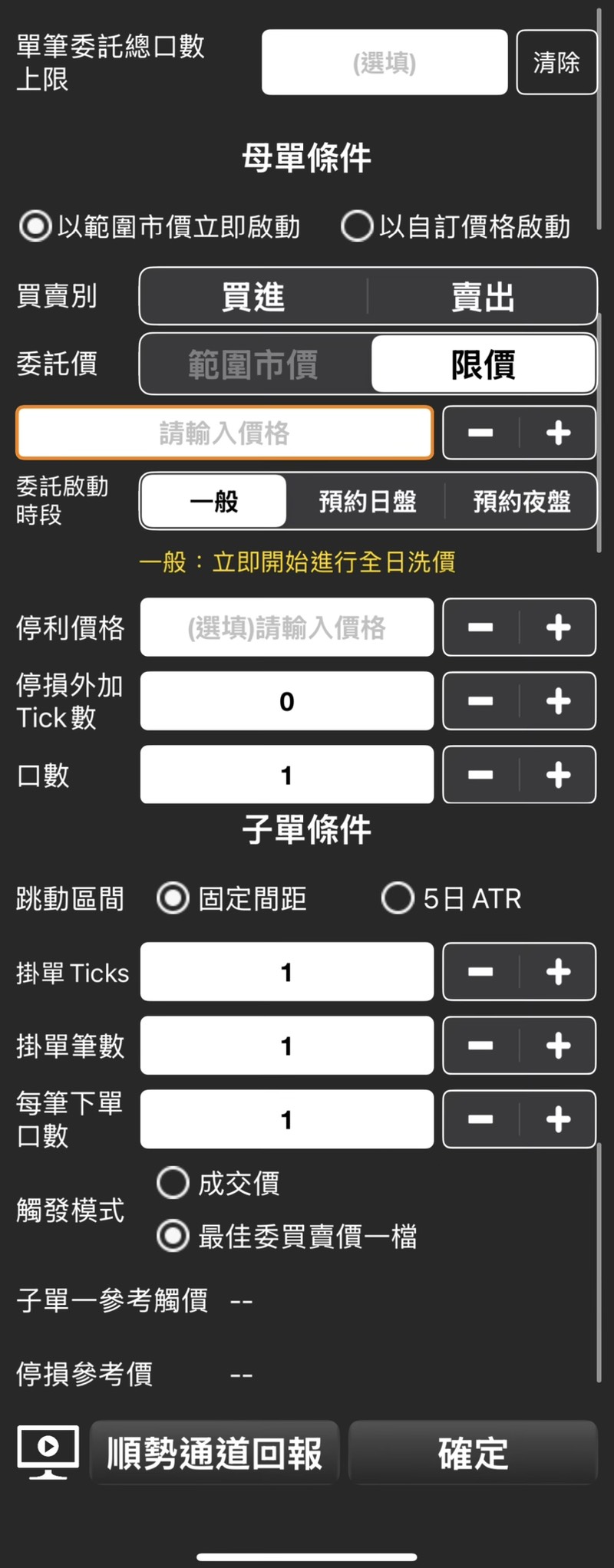Select 以自訂價格啟動 radio option
The image size is (614, 1568).
[358, 226]
